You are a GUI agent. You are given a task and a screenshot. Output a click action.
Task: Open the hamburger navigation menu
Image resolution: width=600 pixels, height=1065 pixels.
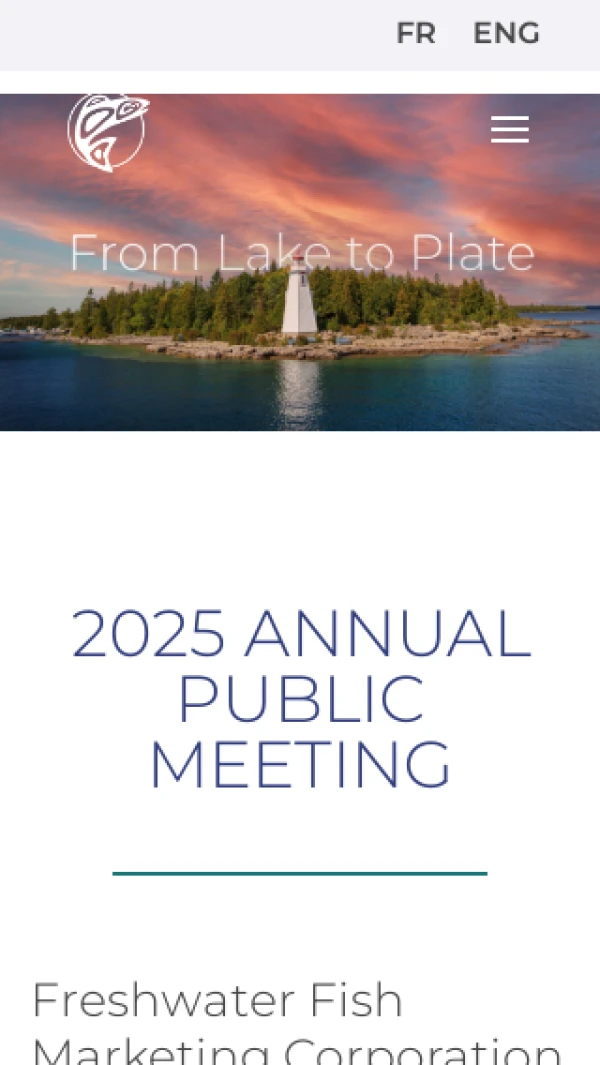(x=509, y=130)
